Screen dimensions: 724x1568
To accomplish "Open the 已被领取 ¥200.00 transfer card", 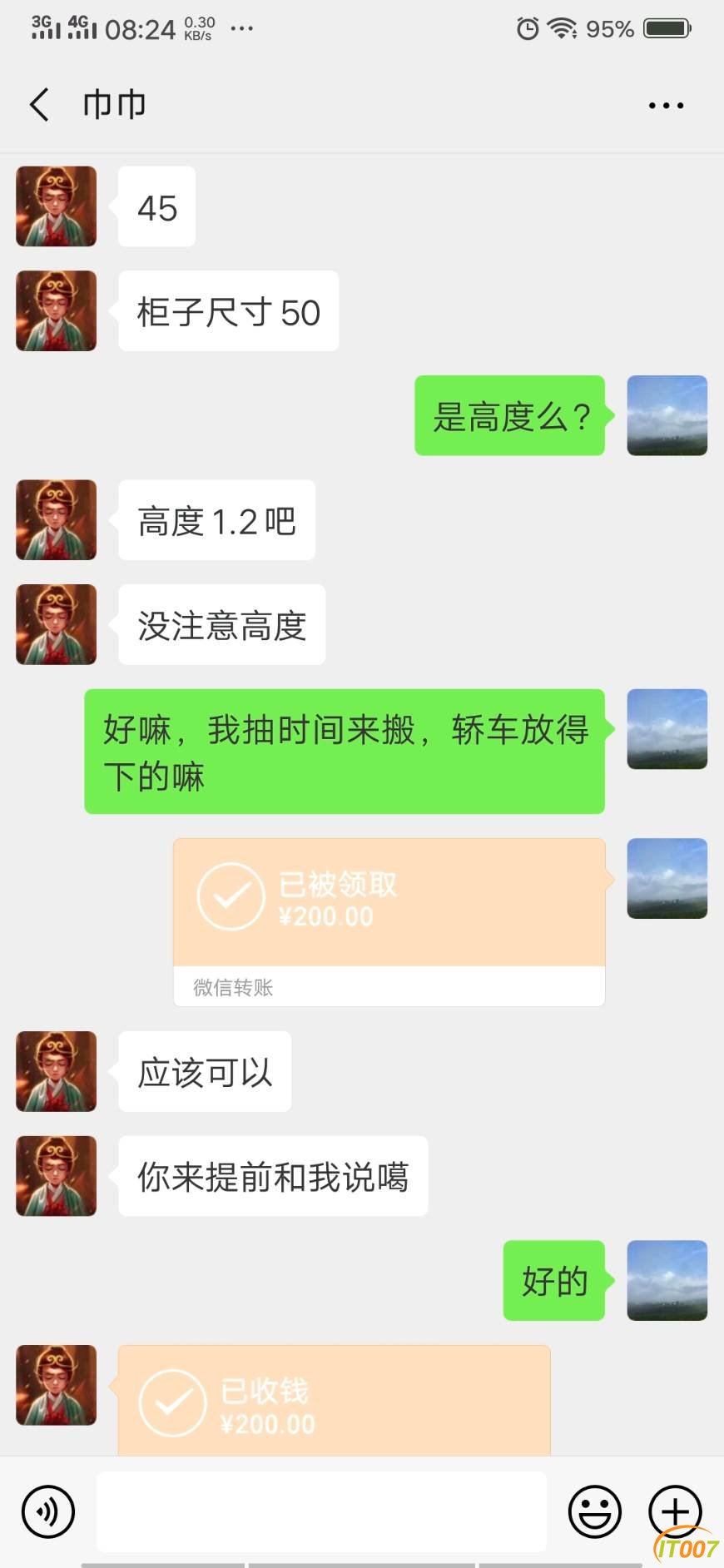I will click(389, 903).
